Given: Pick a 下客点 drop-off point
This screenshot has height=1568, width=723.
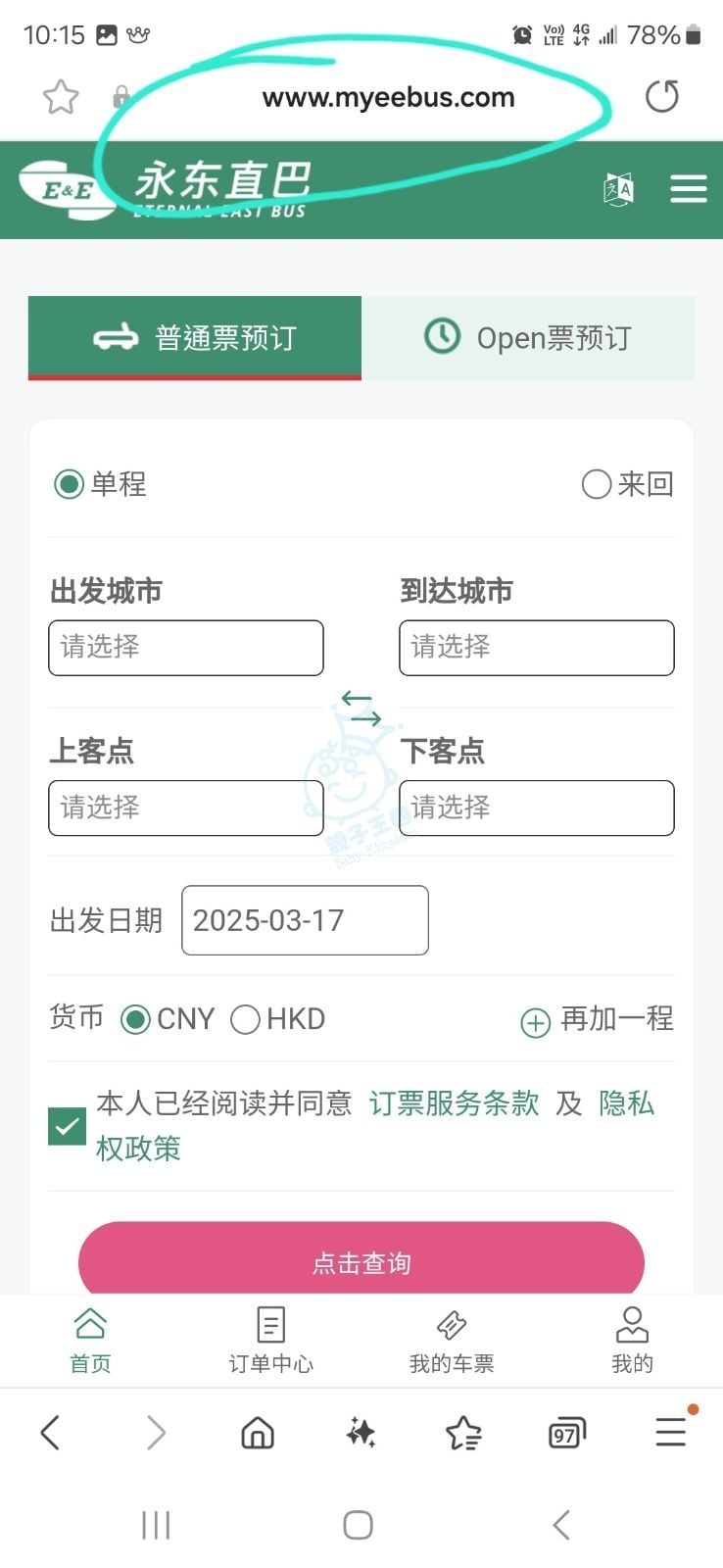Looking at the screenshot, I should [536, 808].
